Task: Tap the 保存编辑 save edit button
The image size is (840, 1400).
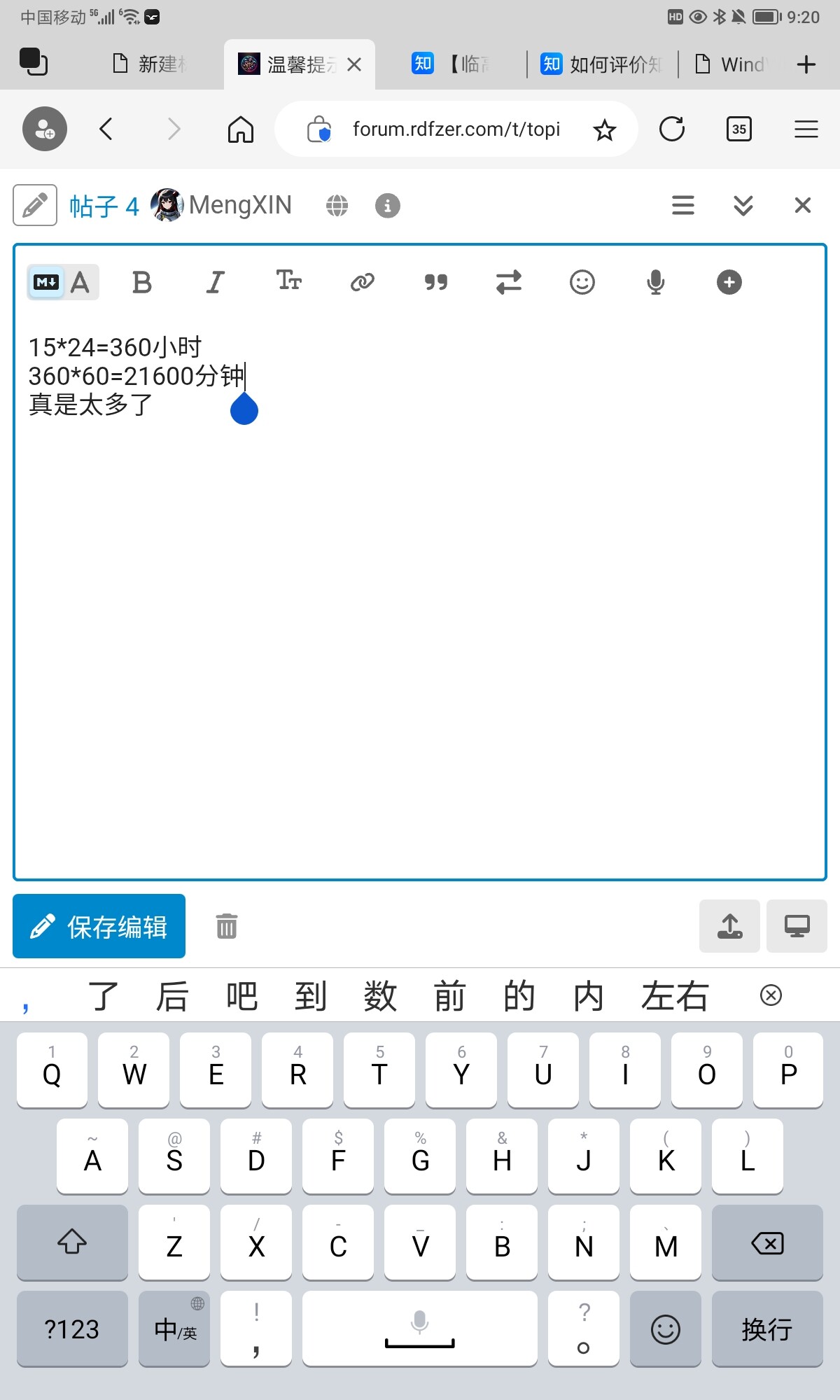Action: [99, 926]
